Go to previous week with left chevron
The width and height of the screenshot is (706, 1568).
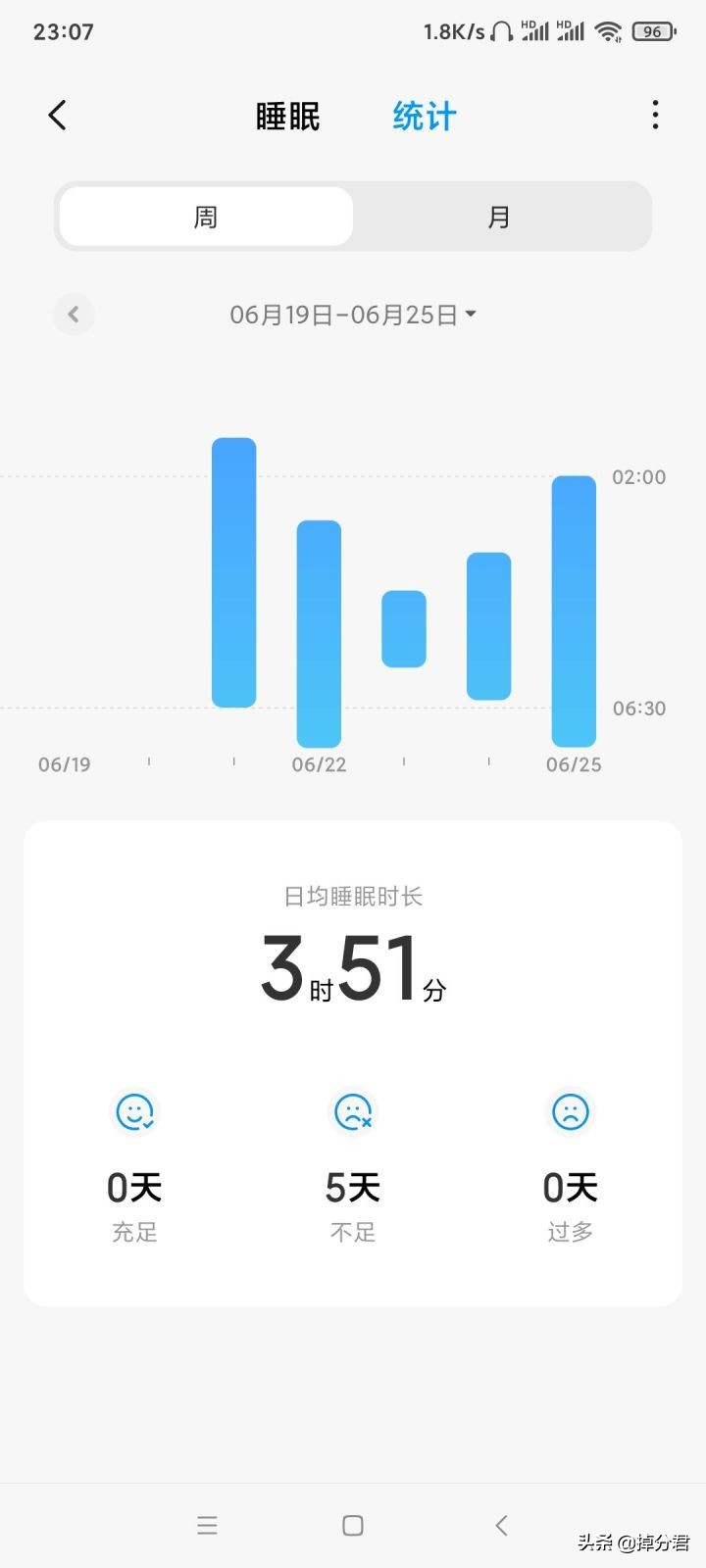(x=74, y=314)
